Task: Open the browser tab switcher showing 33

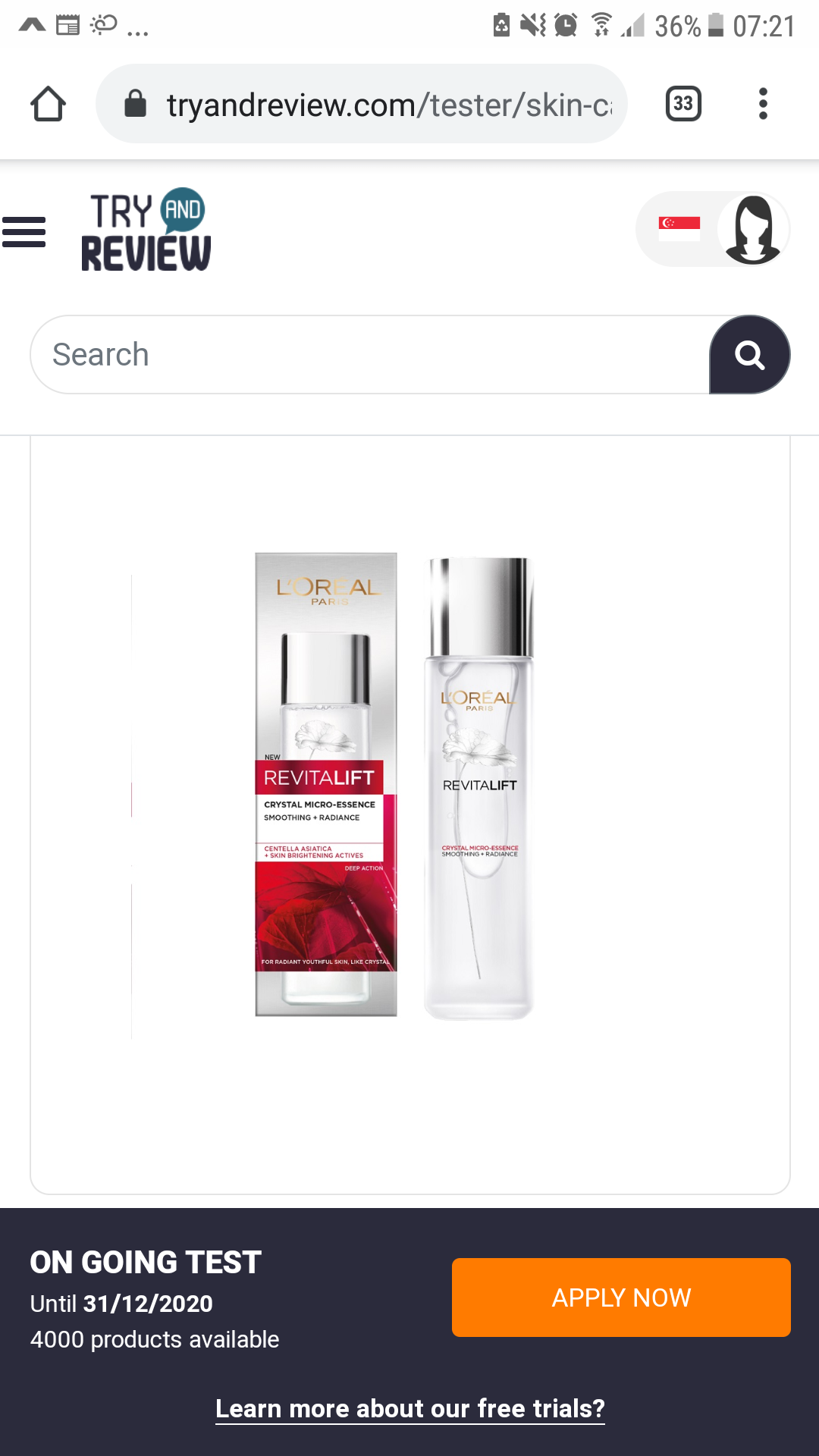Action: pos(683,104)
